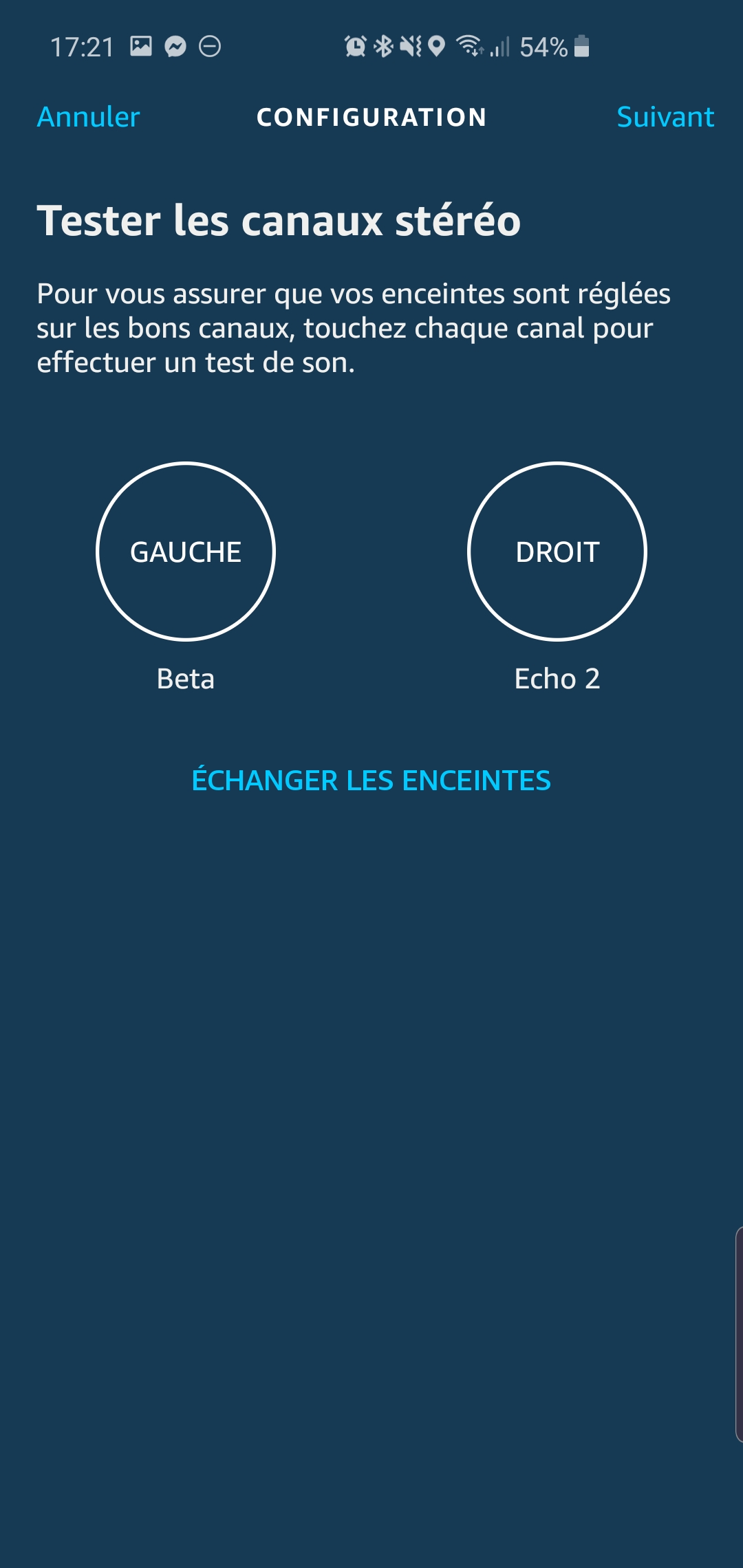Tap Annuler to cancel setup
The image size is (743, 1568).
(88, 117)
